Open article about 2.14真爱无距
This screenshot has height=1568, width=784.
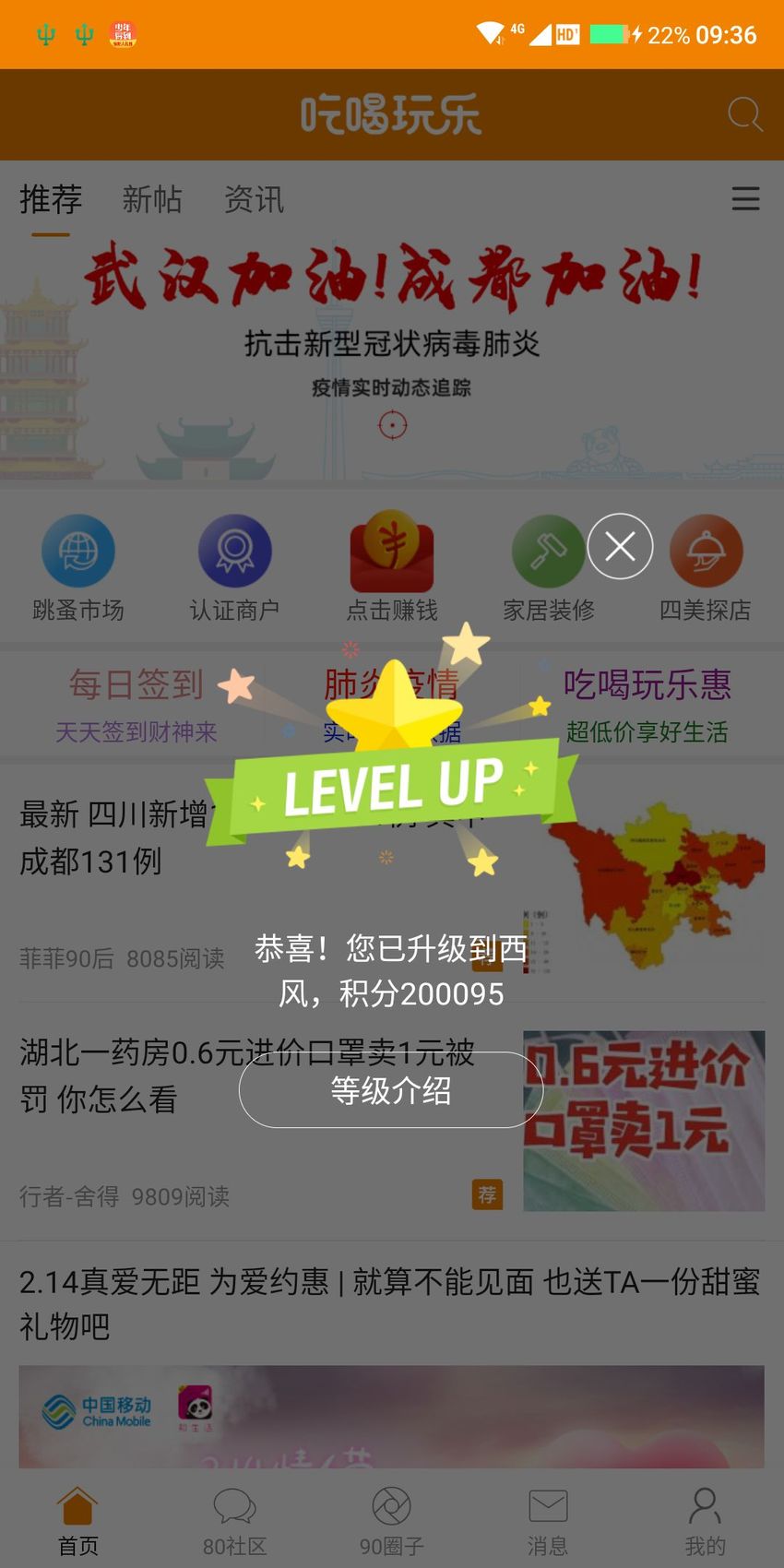coord(391,1303)
